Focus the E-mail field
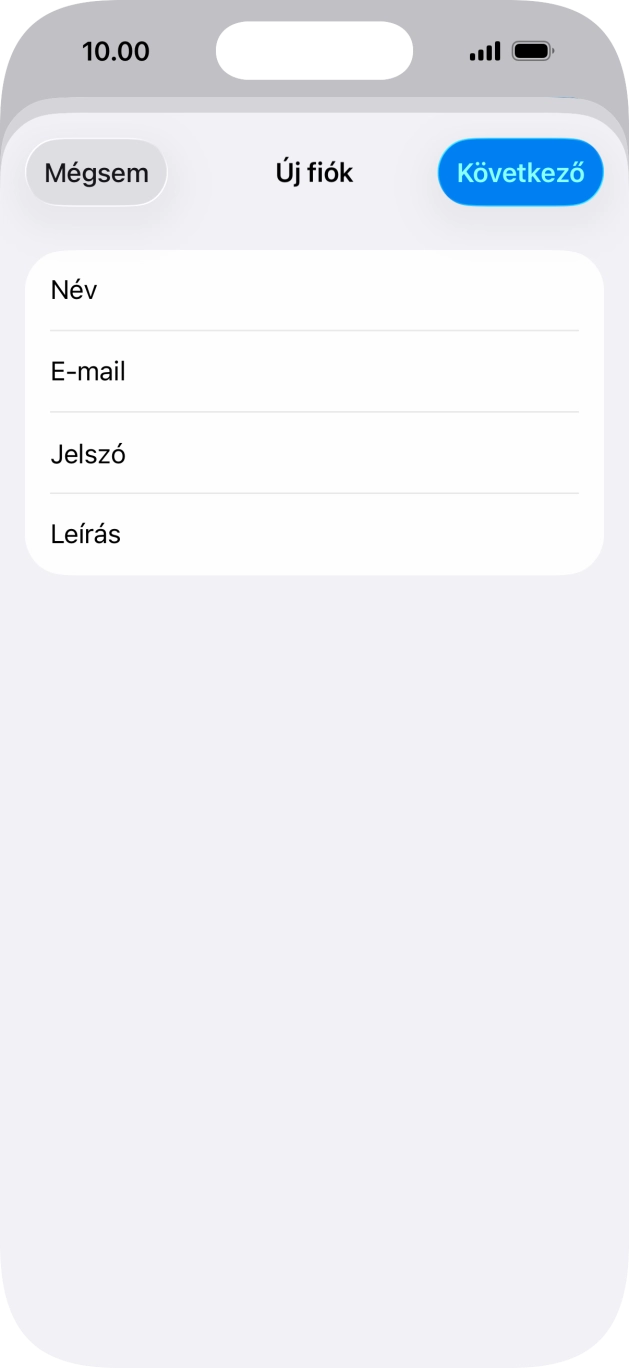Screen dimensions: 629x1368 coord(314,372)
